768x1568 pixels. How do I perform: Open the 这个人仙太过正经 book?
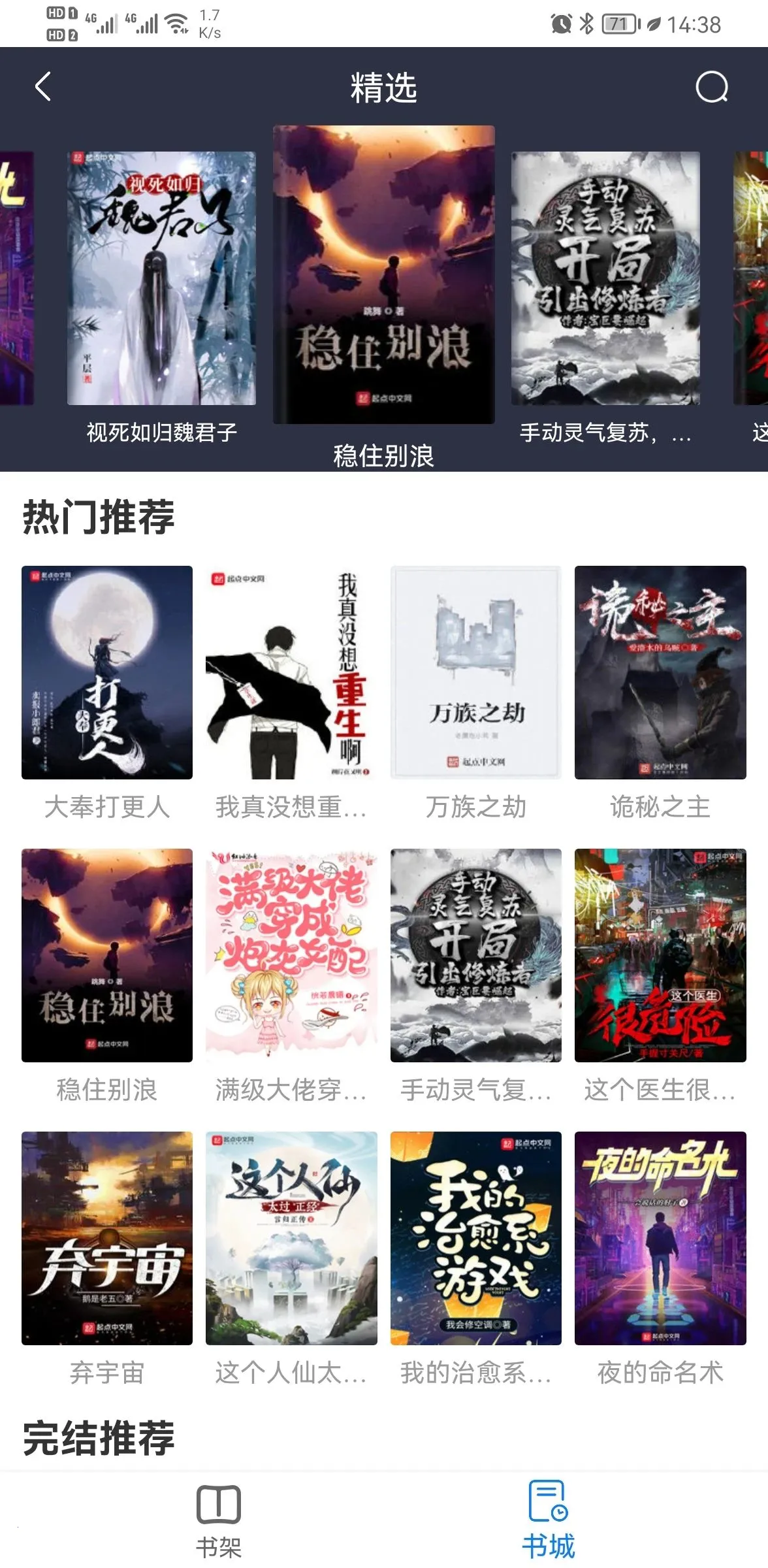click(291, 1238)
